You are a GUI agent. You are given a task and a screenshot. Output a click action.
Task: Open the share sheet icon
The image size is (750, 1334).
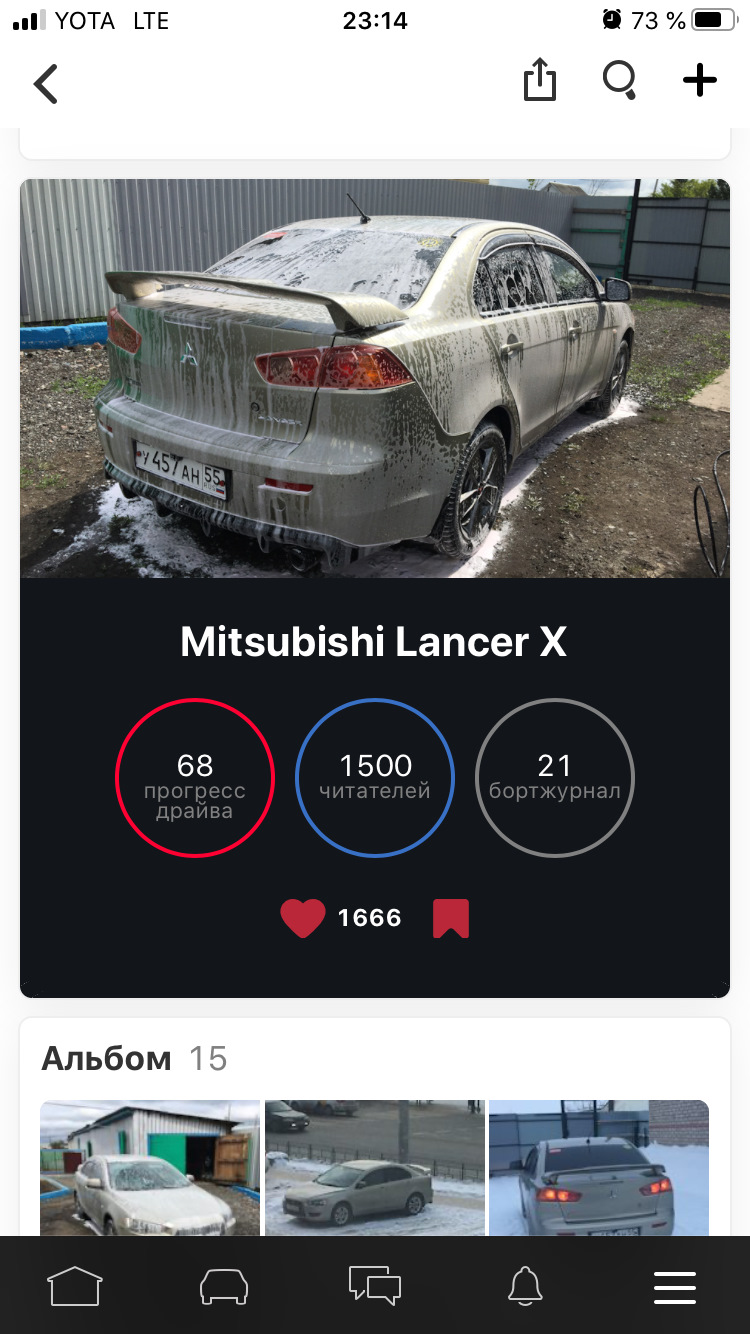click(x=540, y=82)
